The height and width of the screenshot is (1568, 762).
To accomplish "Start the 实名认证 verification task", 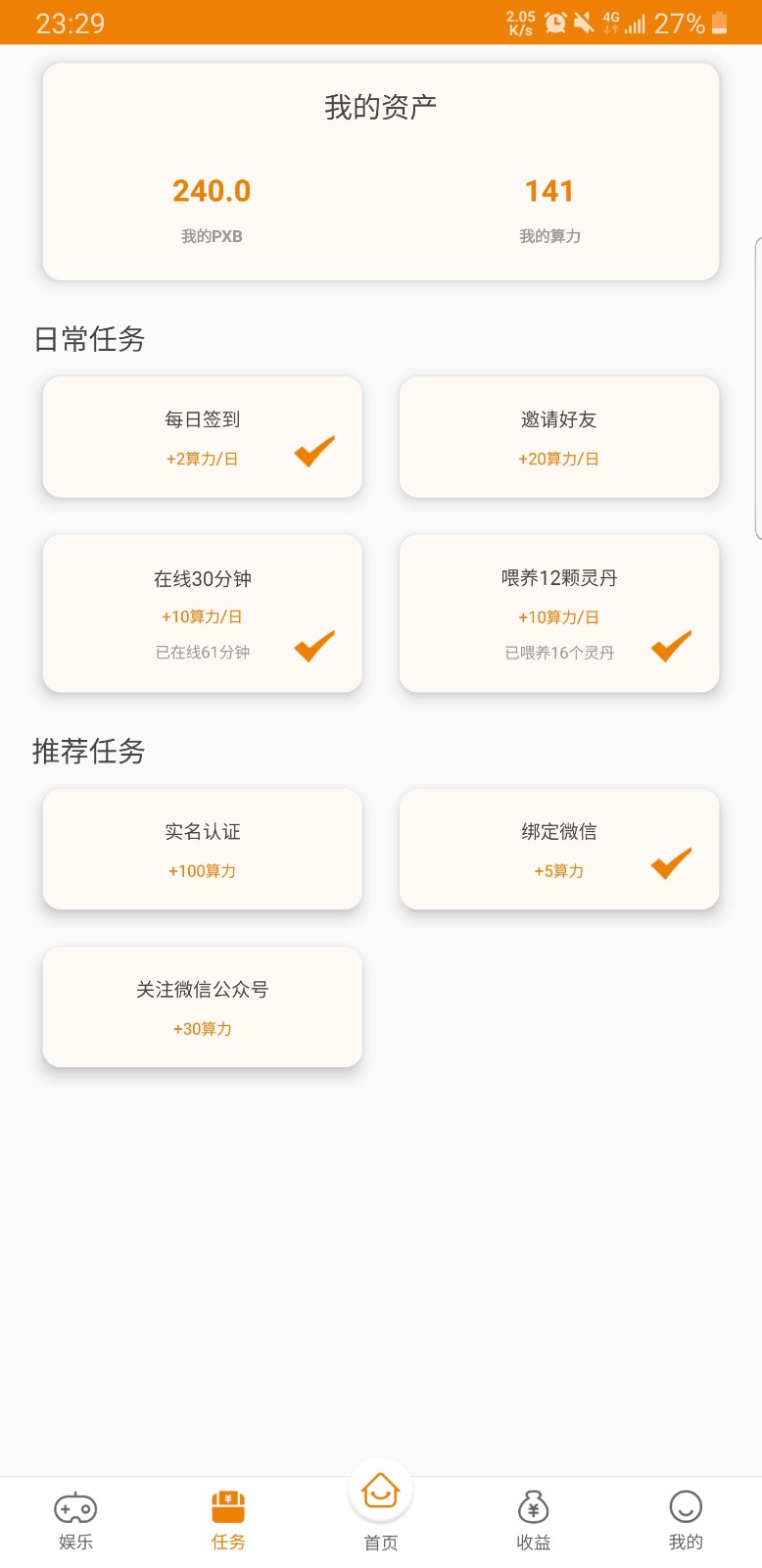I will tap(203, 850).
